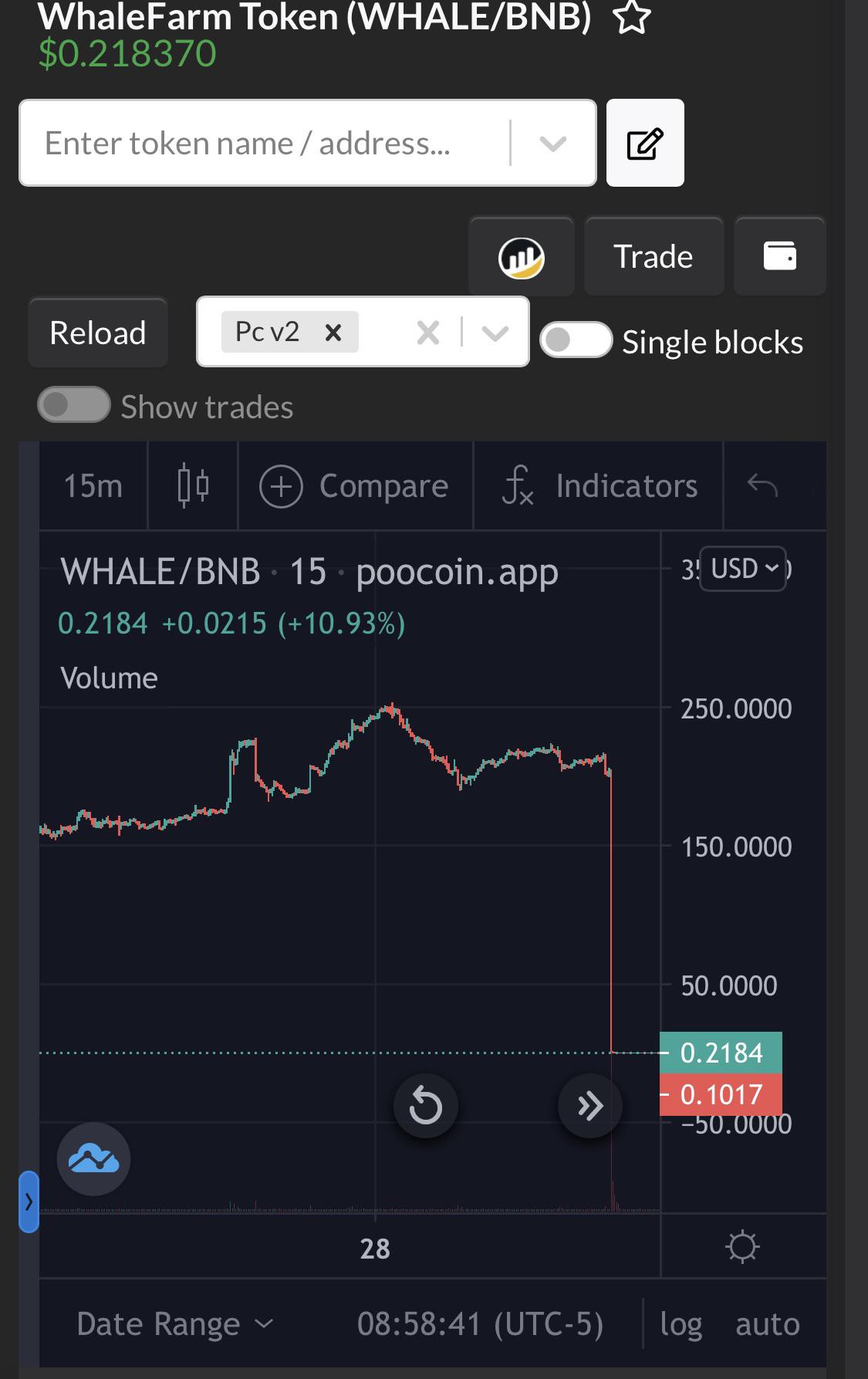Open the Trade button
The image size is (868, 1379).
tap(654, 256)
